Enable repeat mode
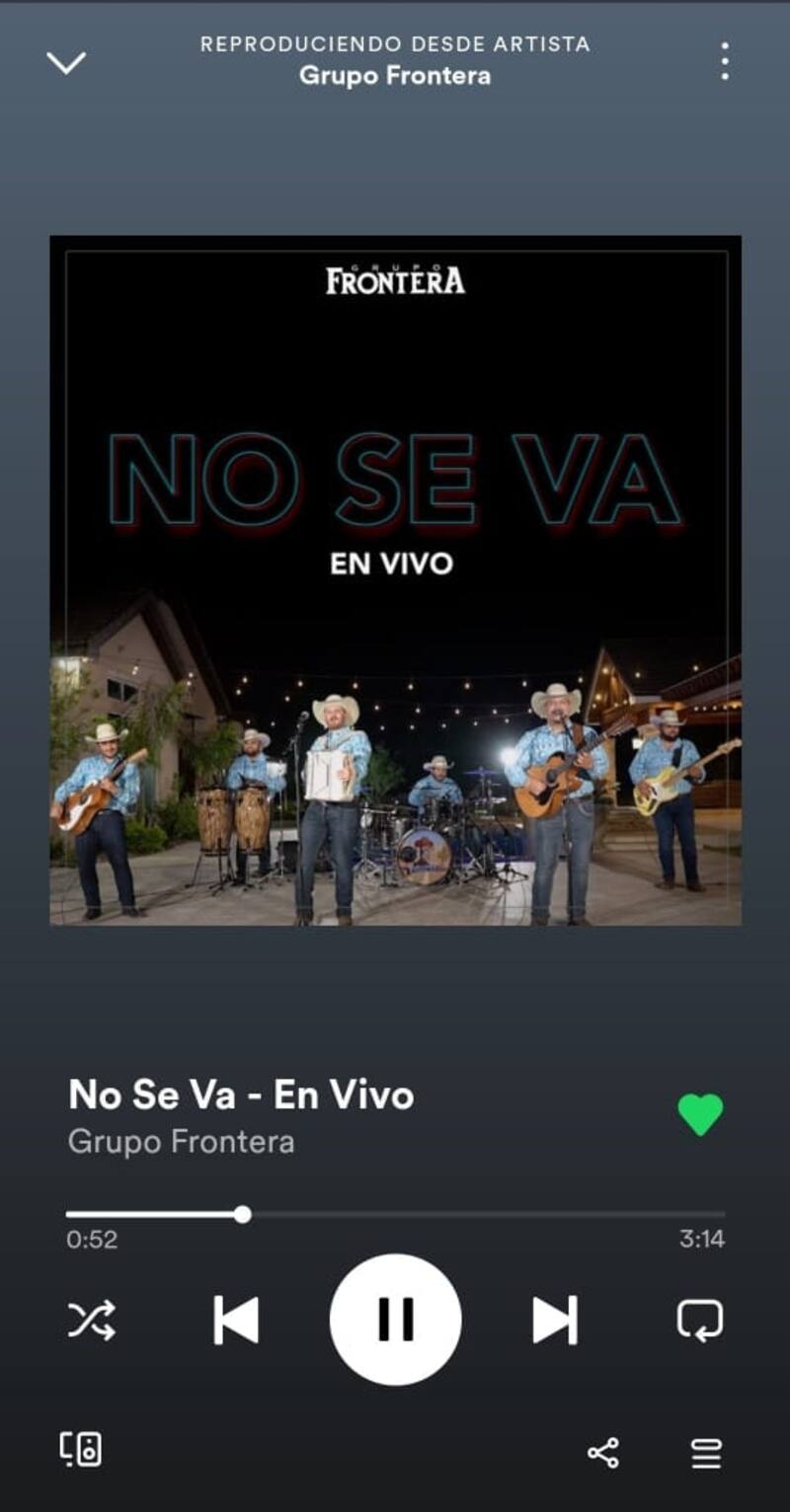 pyautogui.click(x=699, y=1320)
